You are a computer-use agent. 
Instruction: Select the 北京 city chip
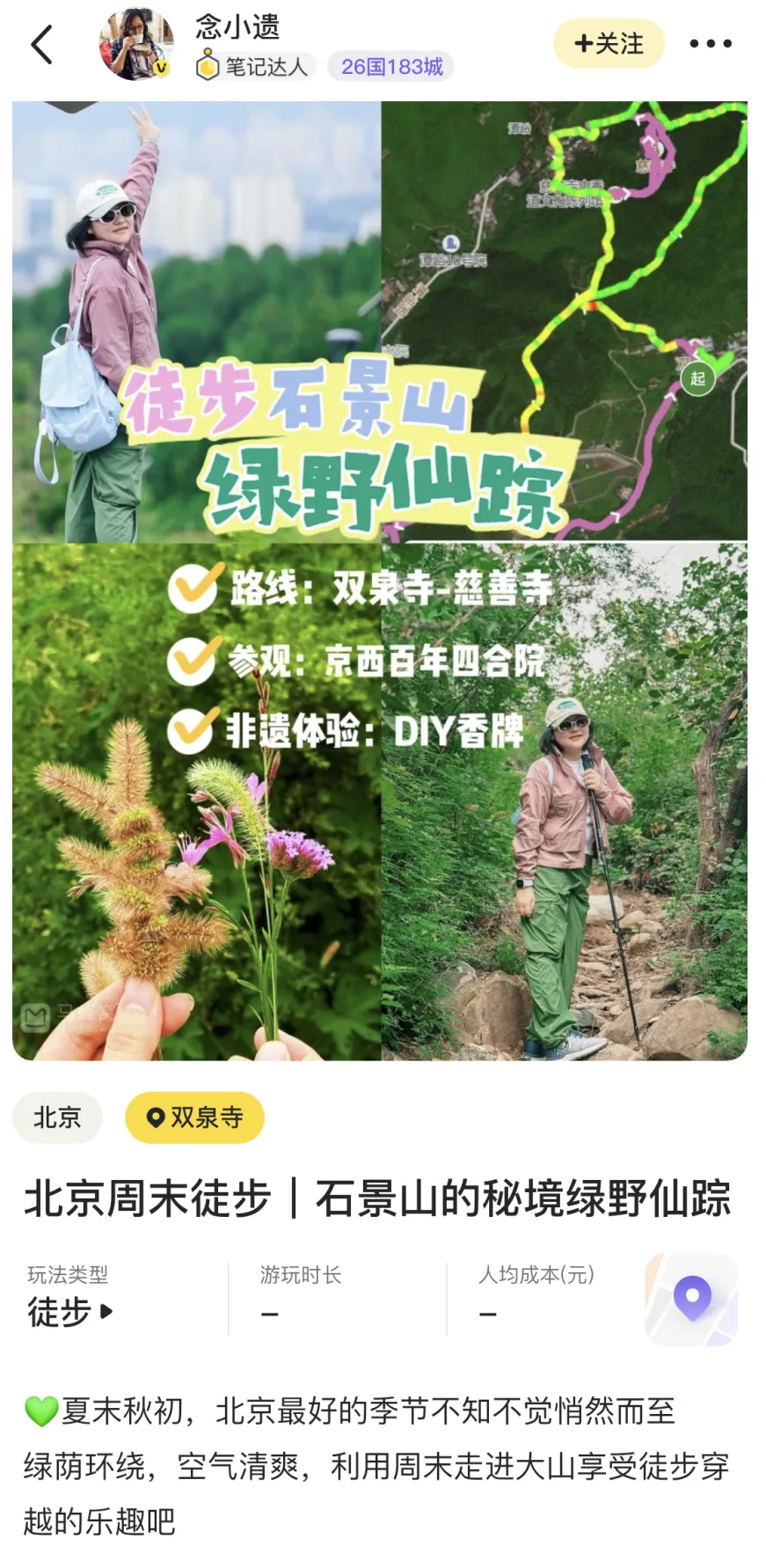point(57,1117)
